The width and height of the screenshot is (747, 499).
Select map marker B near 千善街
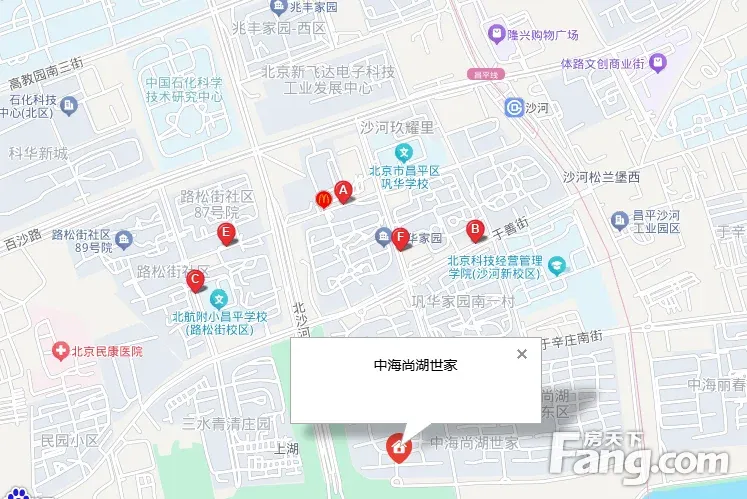click(x=475, y=230)
